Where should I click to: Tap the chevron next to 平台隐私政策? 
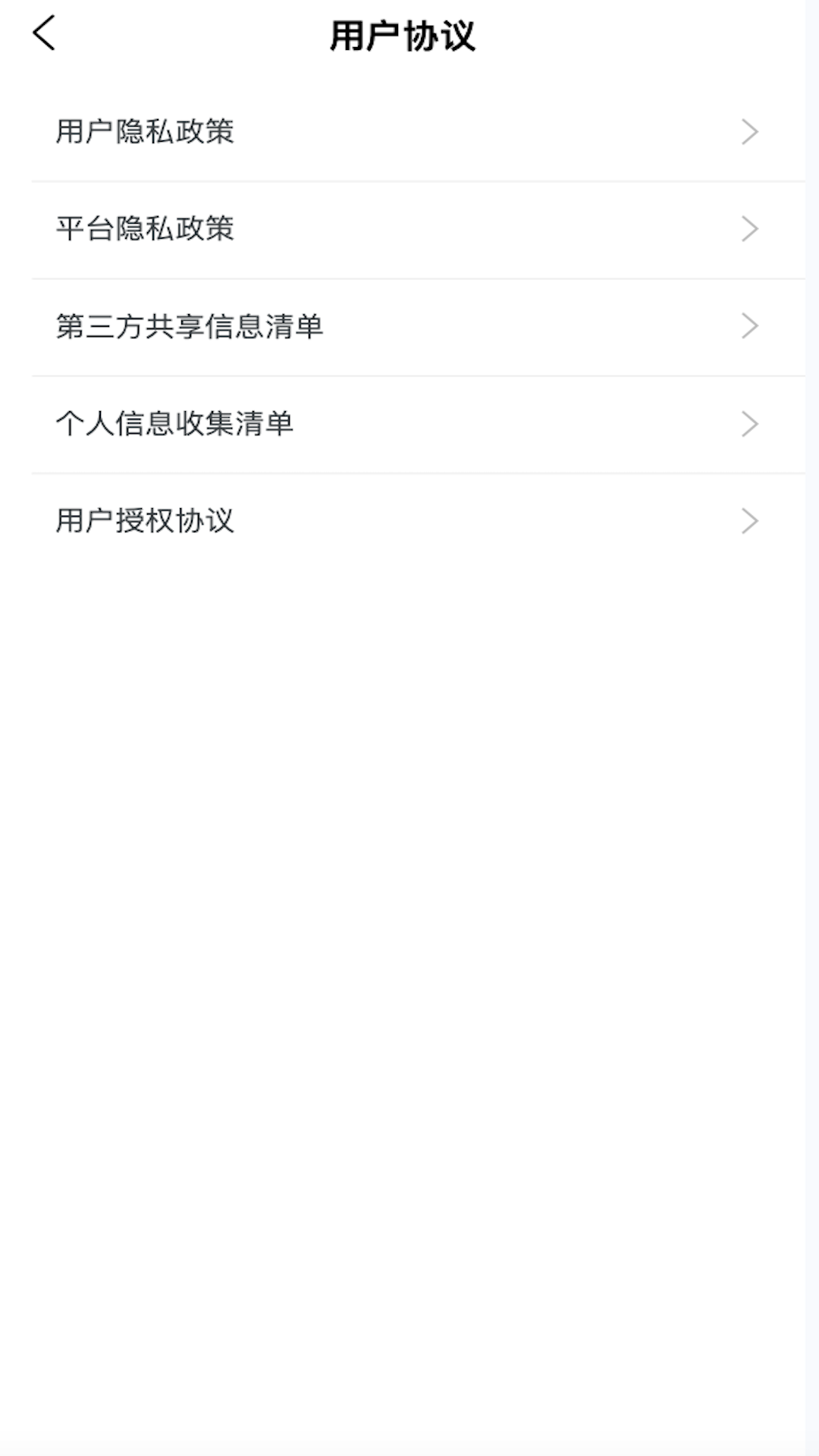point(749,228)
